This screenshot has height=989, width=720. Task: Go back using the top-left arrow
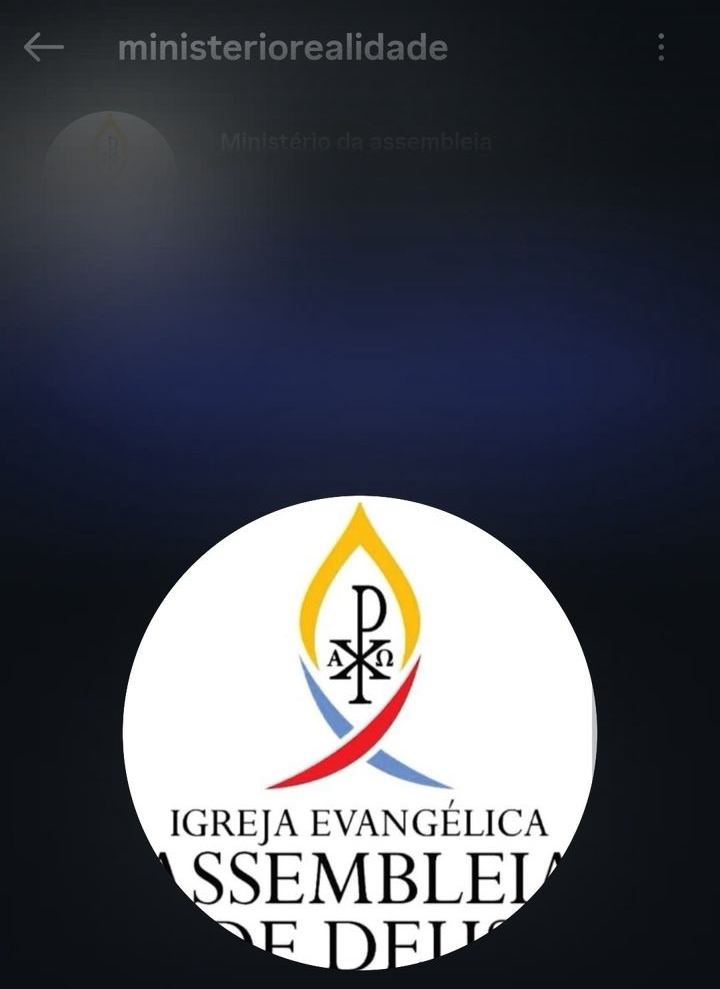pos(43,47)
